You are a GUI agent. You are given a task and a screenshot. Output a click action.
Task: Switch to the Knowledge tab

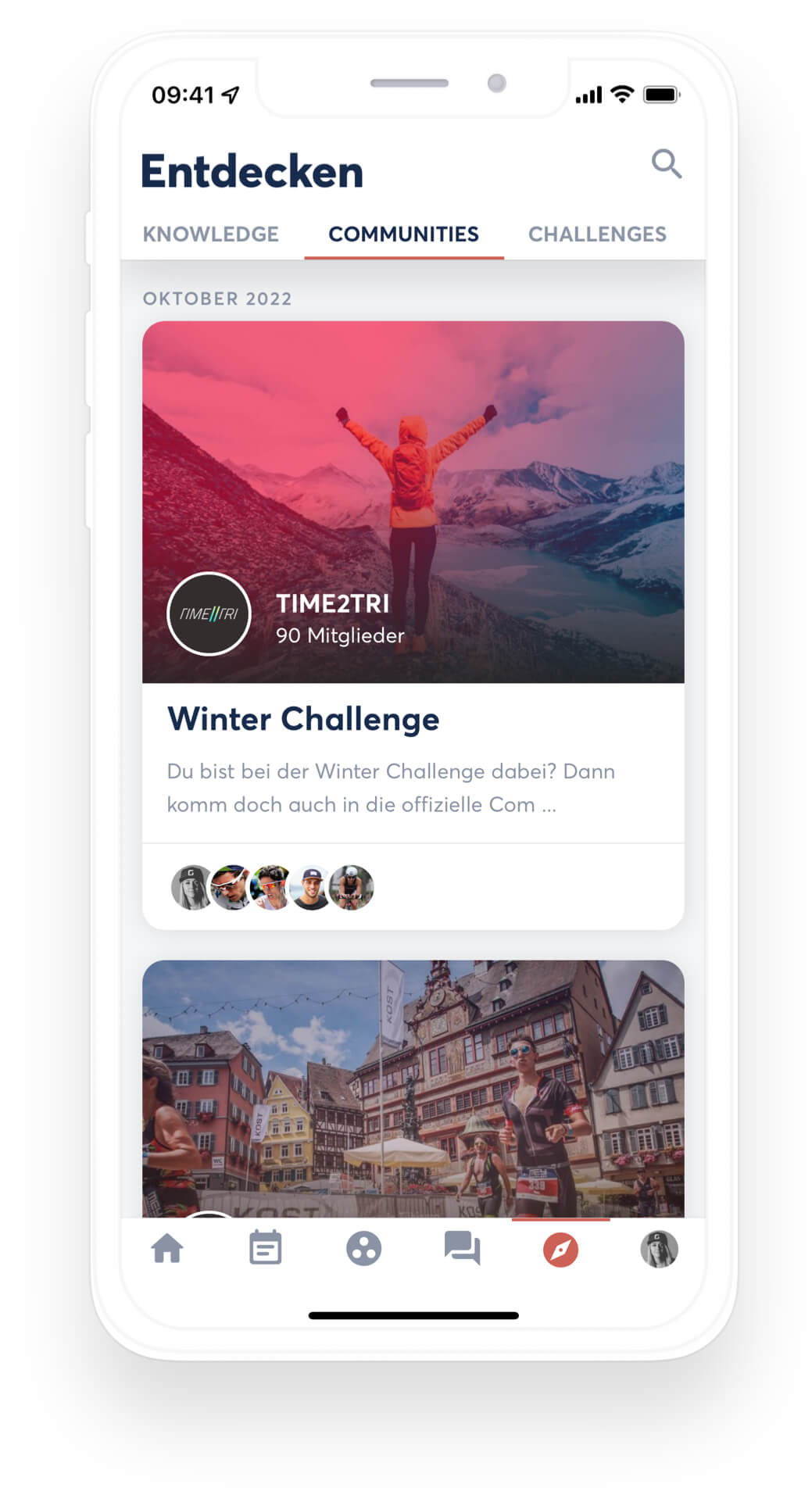(x=210, y=234)
